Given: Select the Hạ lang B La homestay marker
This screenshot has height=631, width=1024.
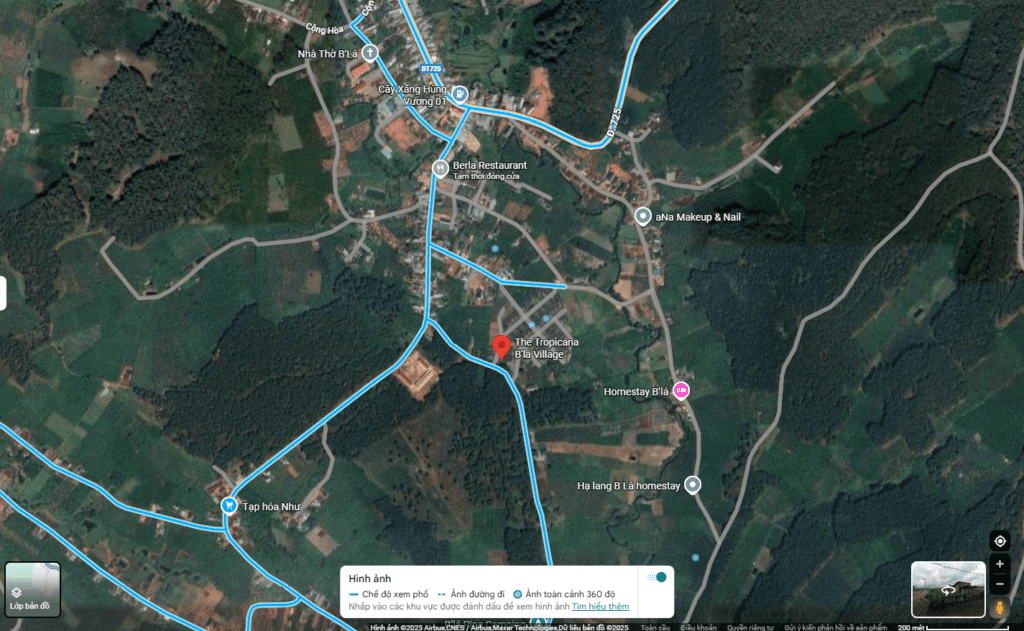Looking at the screenshot, I should pos(693,485).
